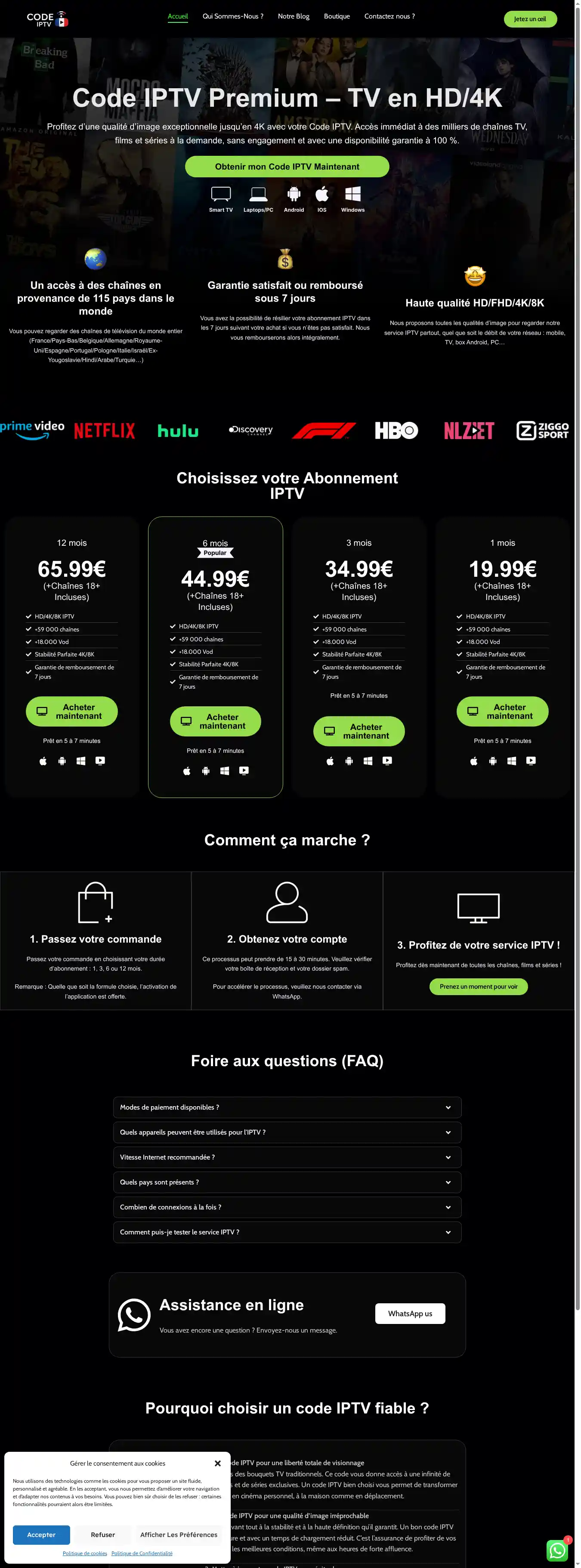Tap the WhatsApp us button
The width and height of the screenshot is (581, 1568).
[409, 1313]
